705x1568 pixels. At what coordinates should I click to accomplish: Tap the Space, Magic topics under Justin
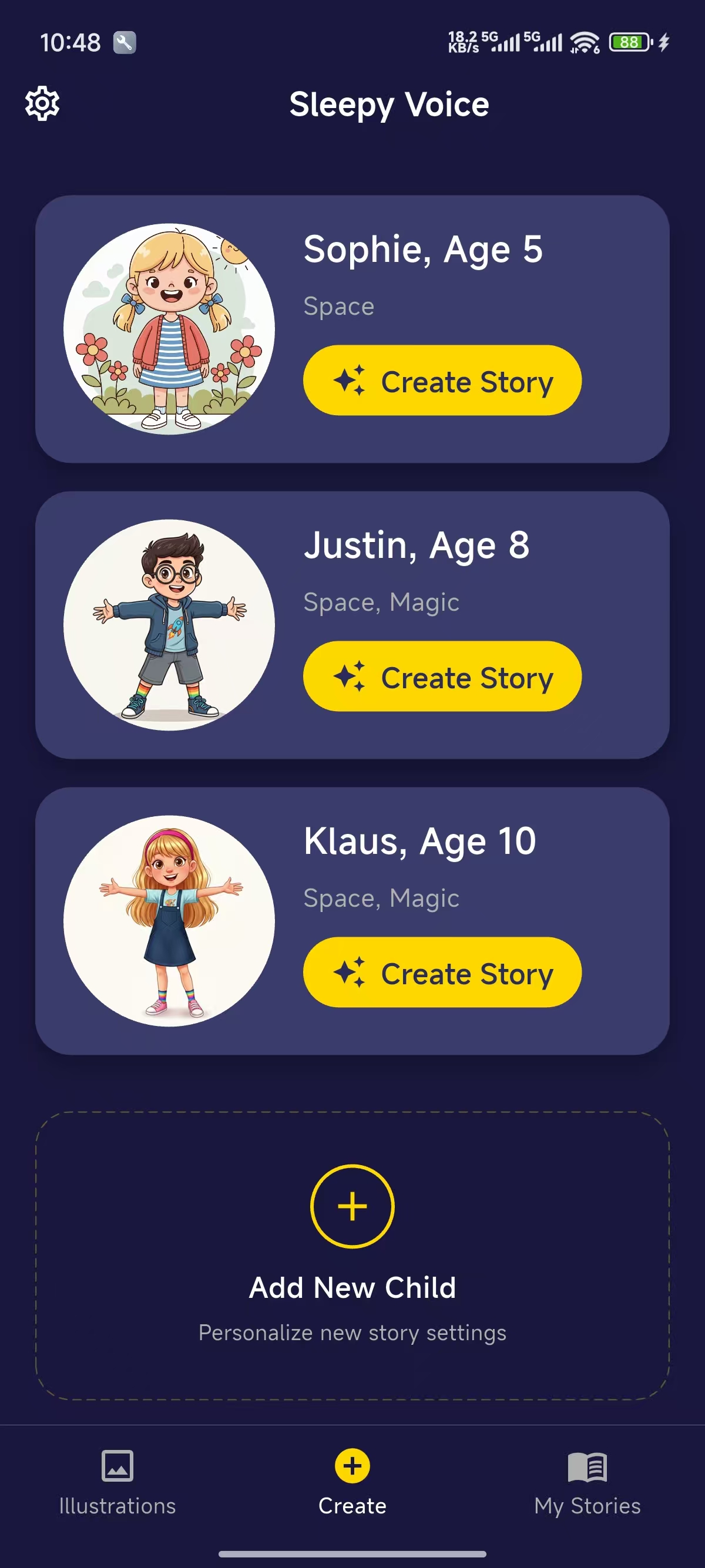click(x=381, y=601)
